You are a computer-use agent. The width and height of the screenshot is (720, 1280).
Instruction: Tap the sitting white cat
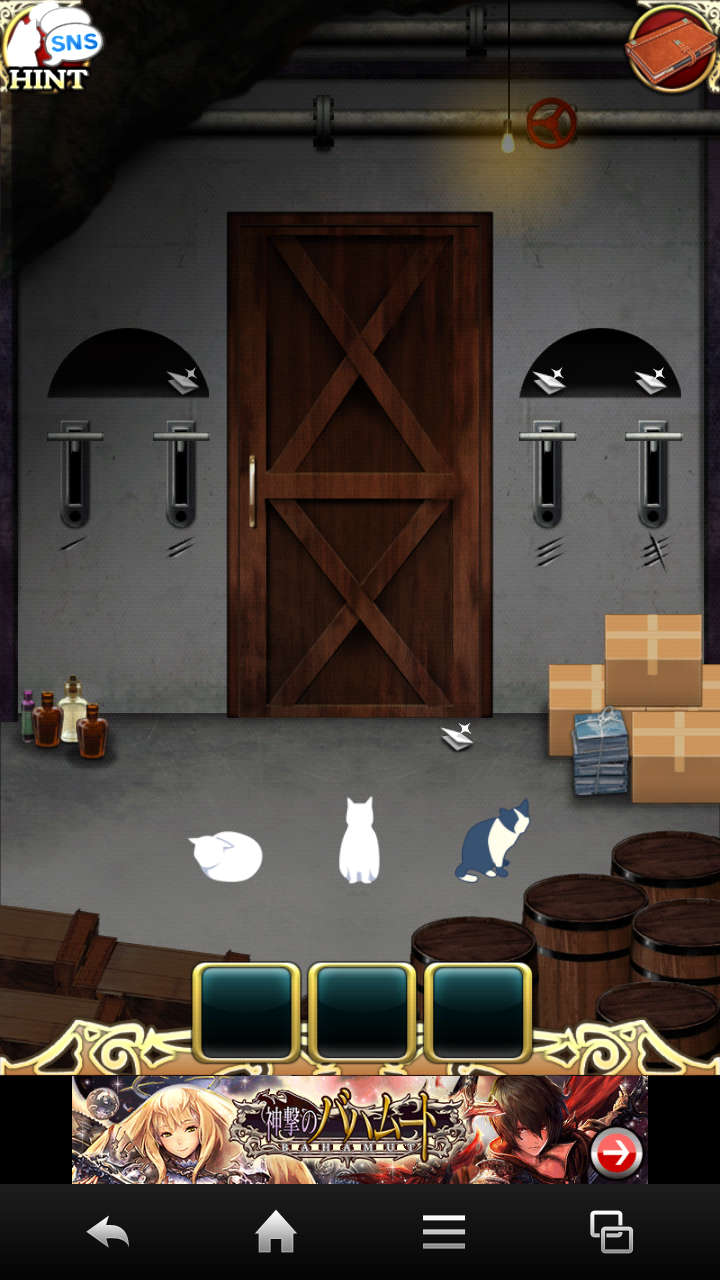pyautogui.click(x=359, y=843)
